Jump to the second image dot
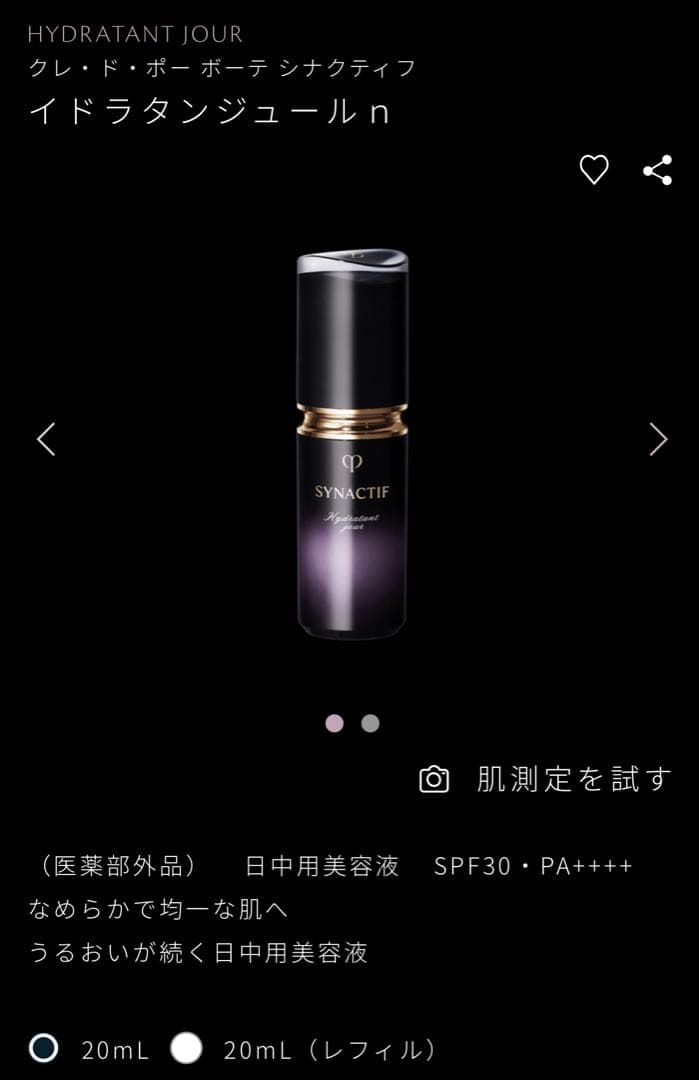Viewport: 699px width, 1080px height. [x=370, y=723]
